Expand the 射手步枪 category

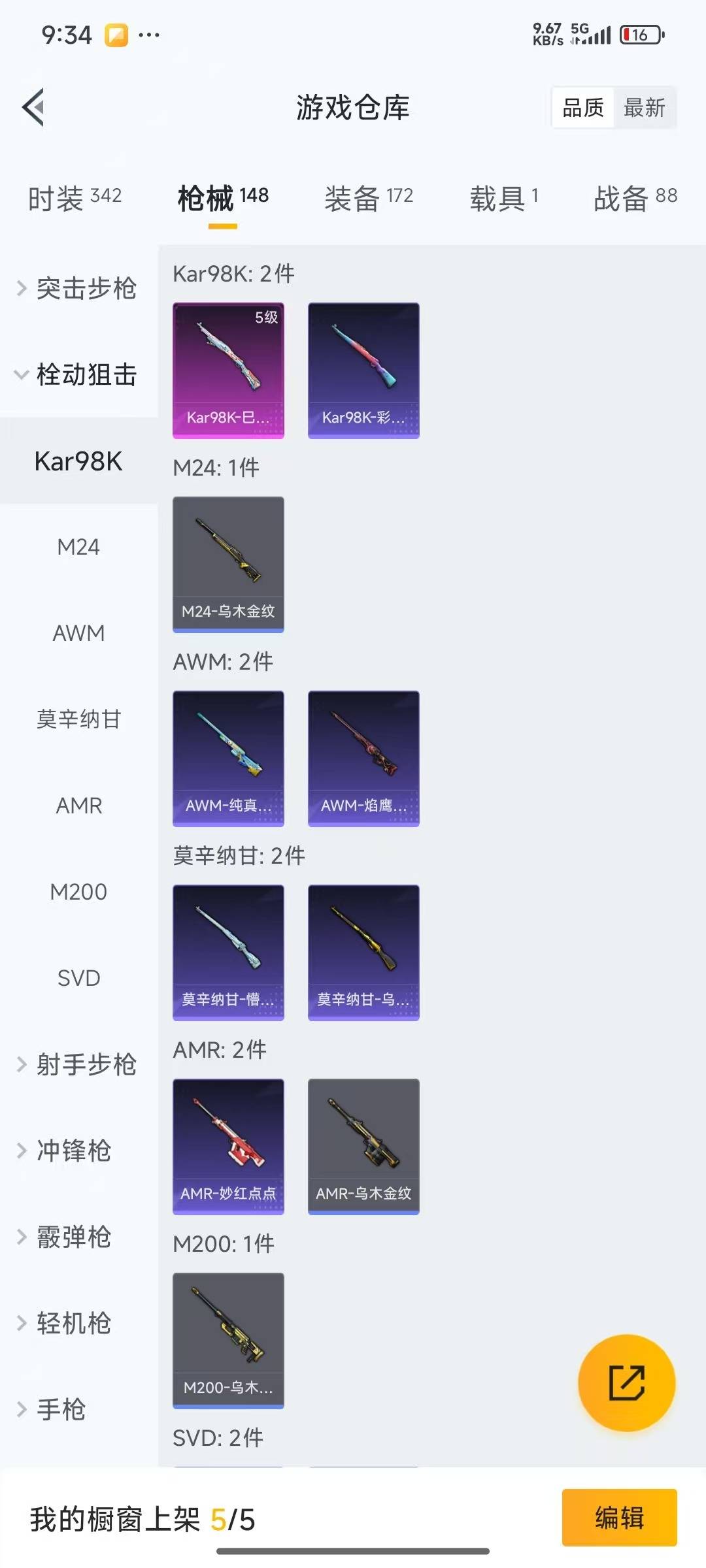(78, 1064)
